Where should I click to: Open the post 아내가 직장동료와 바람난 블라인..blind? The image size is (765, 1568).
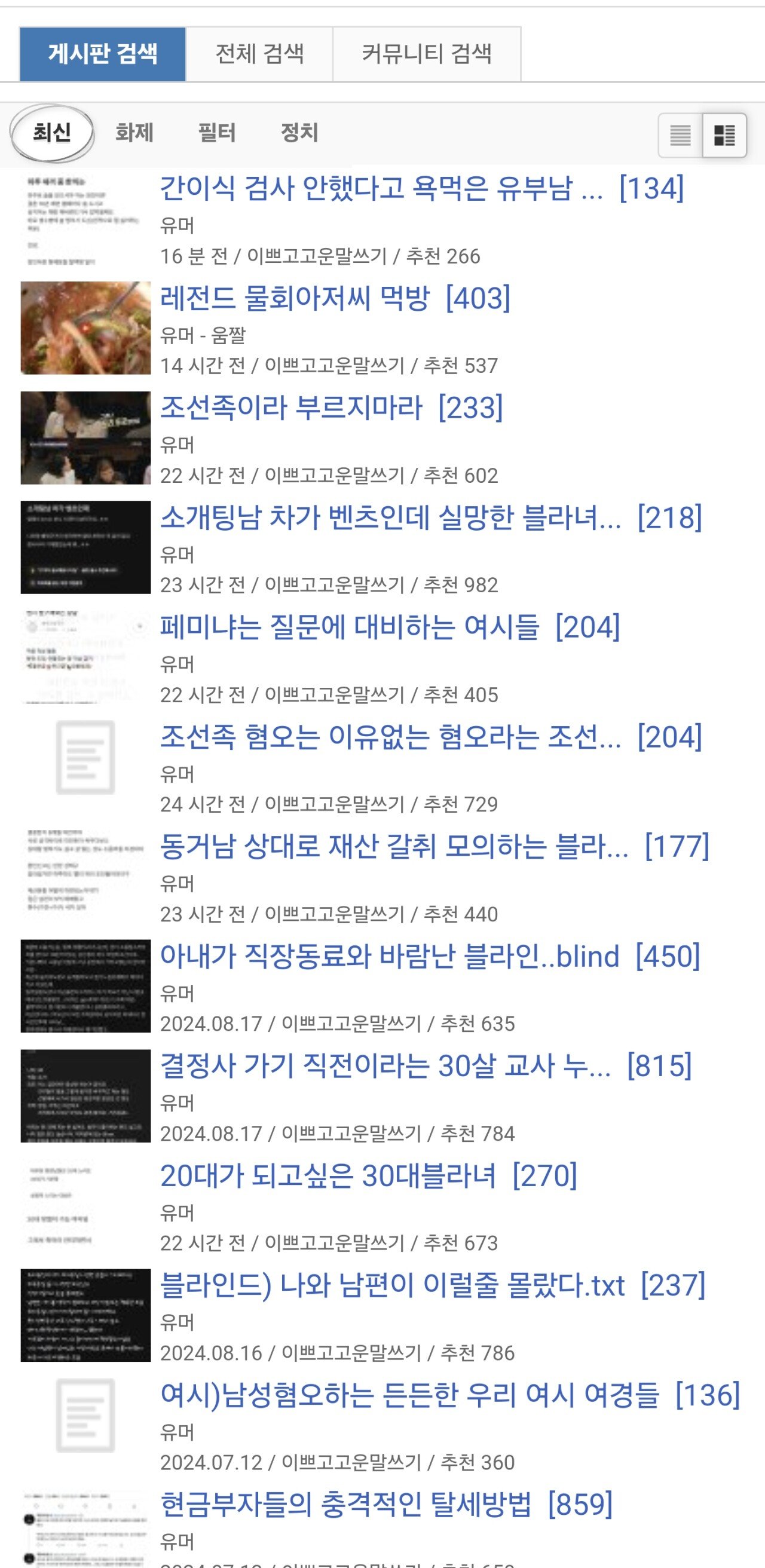click(390, 956)
